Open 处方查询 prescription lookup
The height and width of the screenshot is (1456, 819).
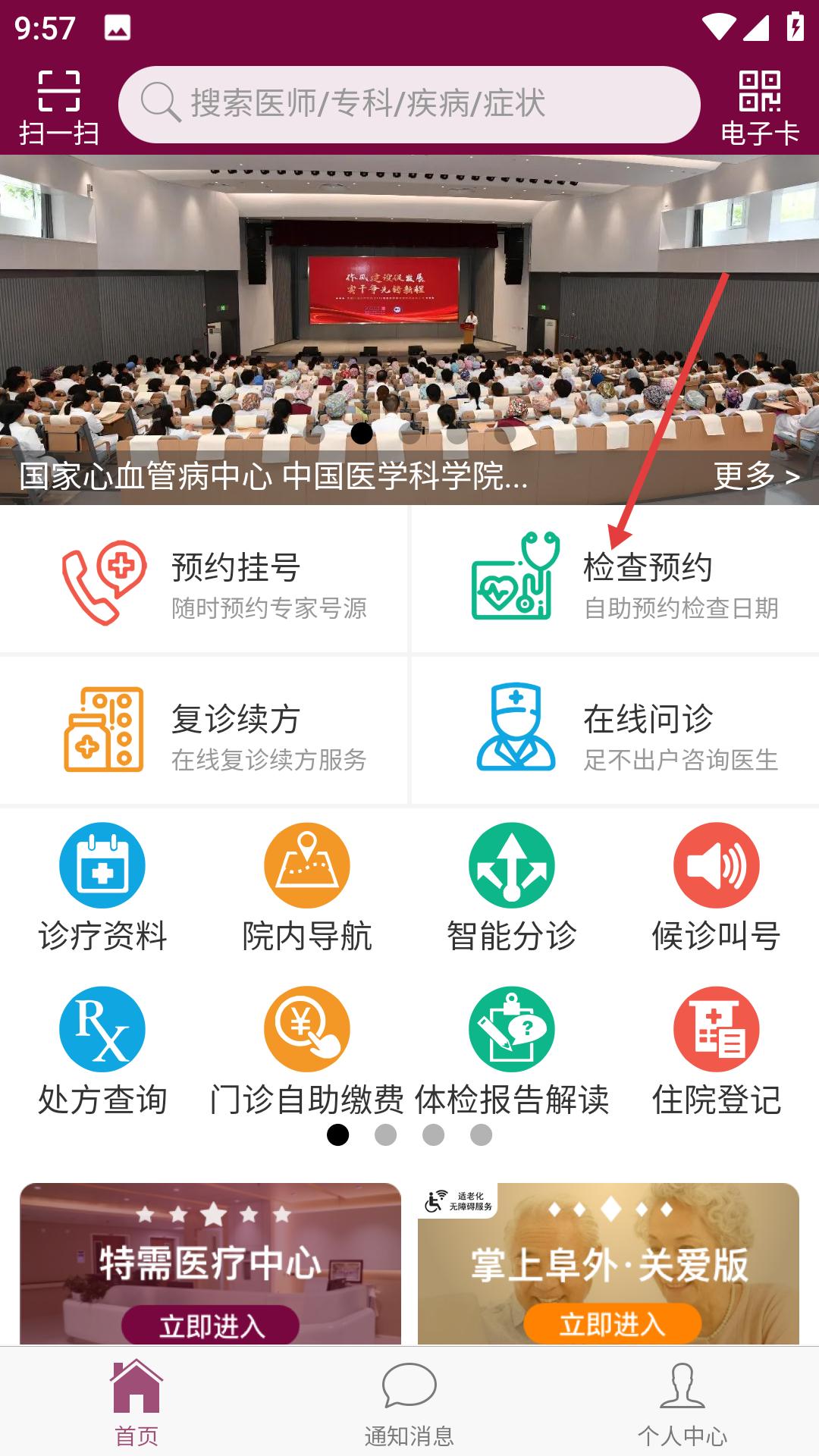(102, 1051)
